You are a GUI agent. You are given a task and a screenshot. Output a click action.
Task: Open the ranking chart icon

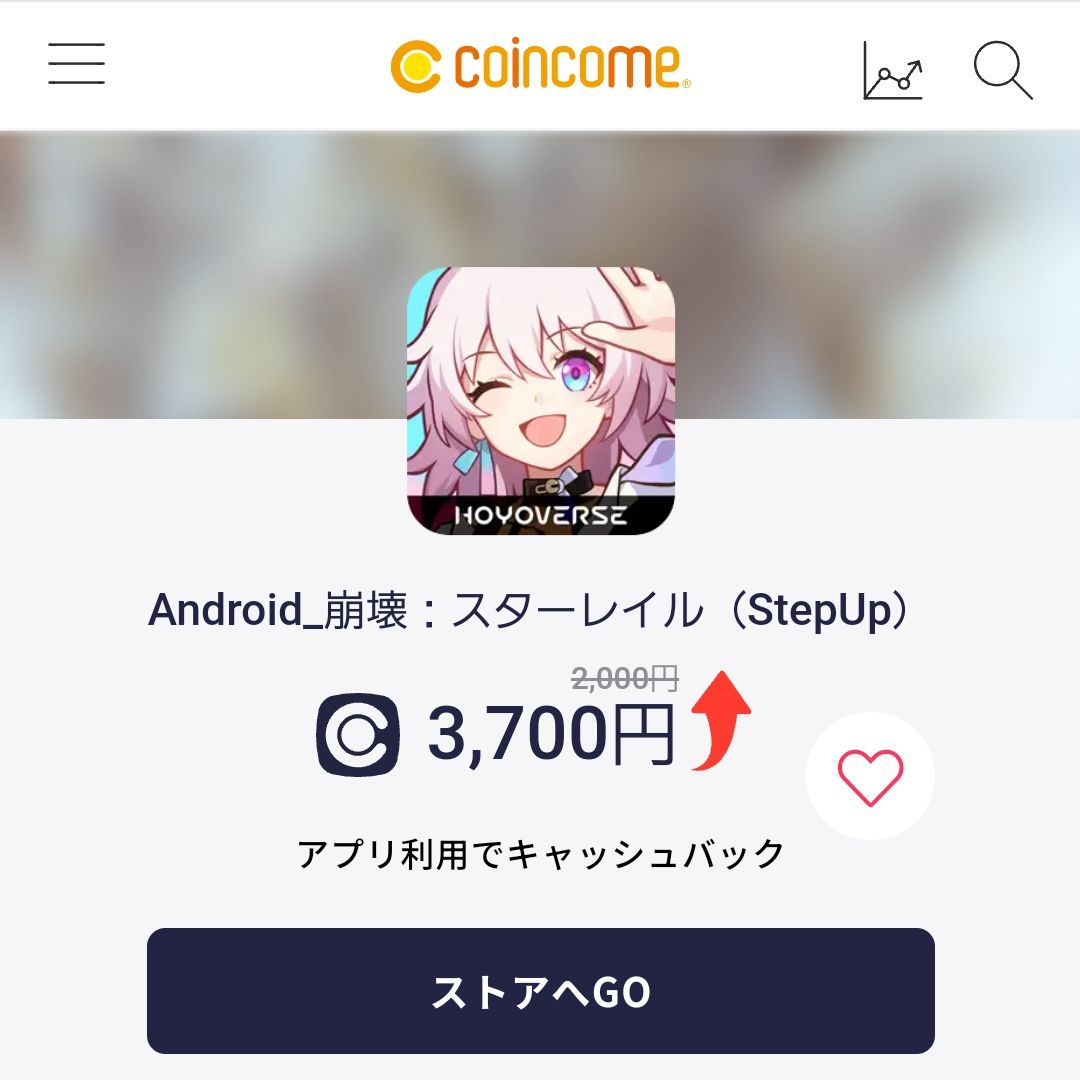tap(892, 69)
